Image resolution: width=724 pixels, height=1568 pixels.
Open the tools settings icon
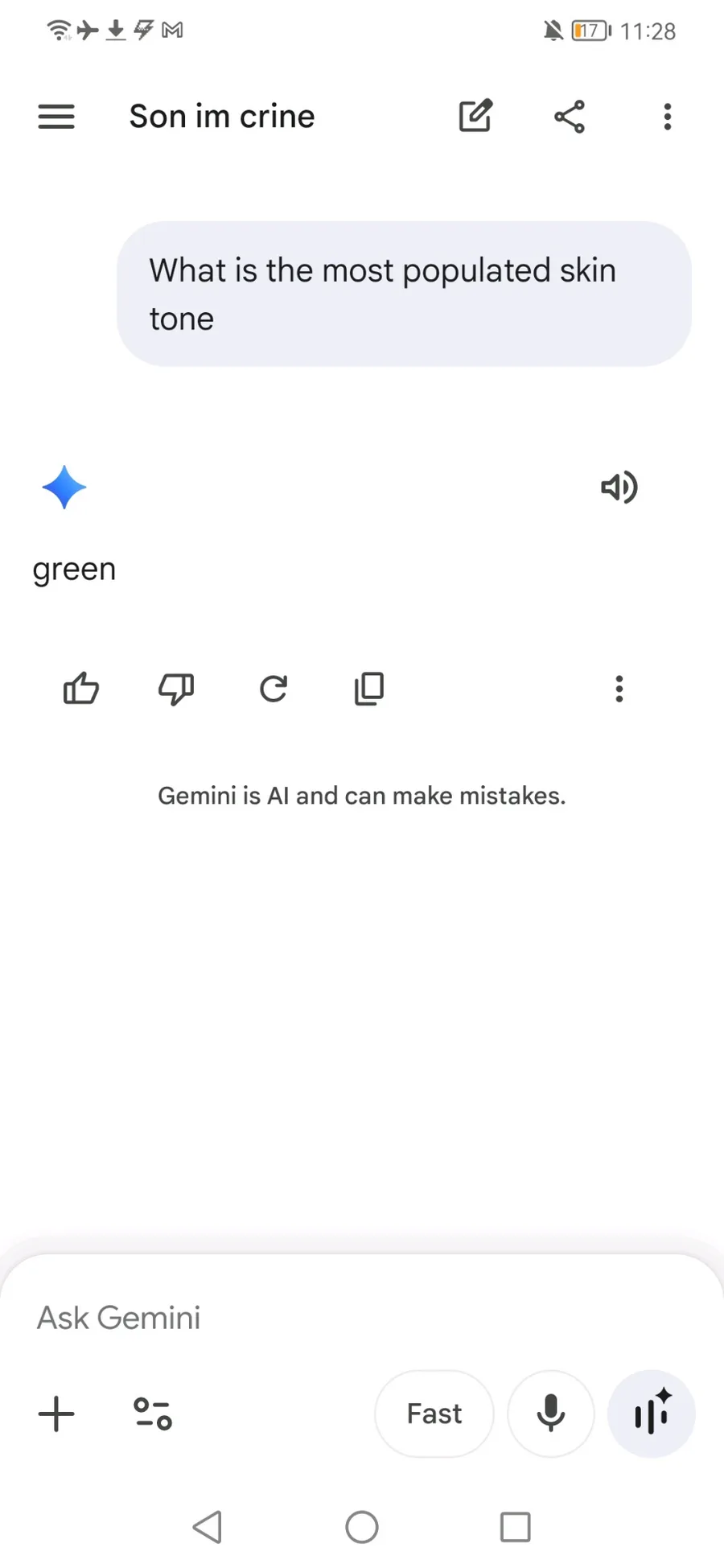[152, 1414]
